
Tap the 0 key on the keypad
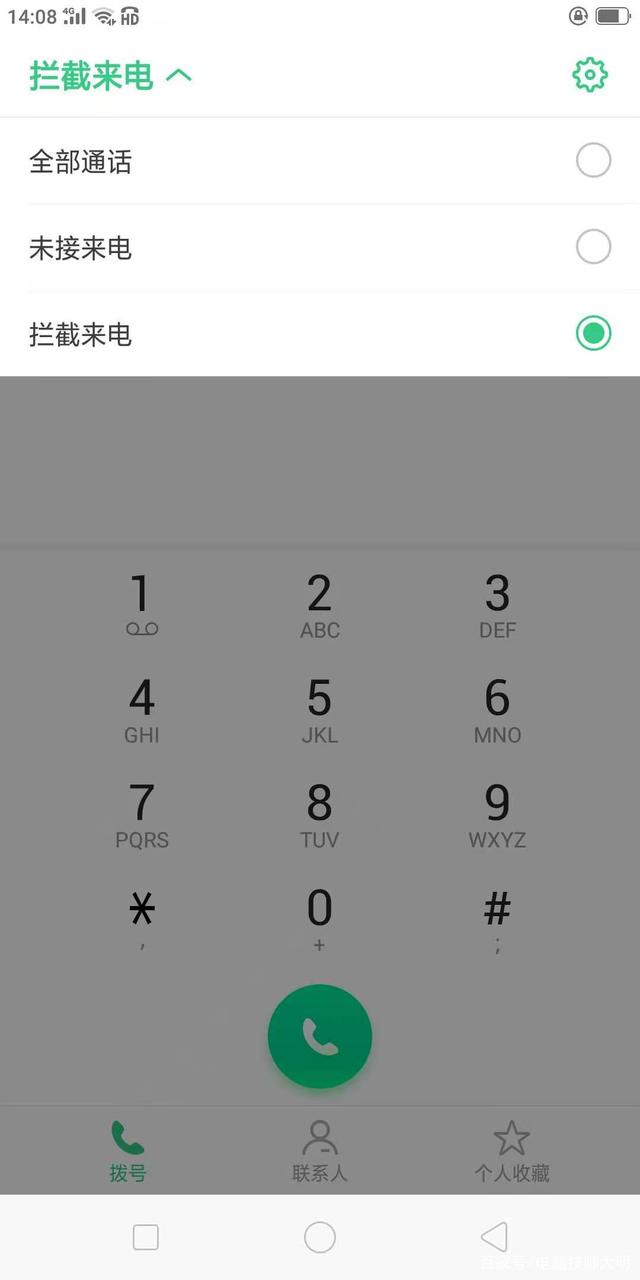click(x=320, y=918)
